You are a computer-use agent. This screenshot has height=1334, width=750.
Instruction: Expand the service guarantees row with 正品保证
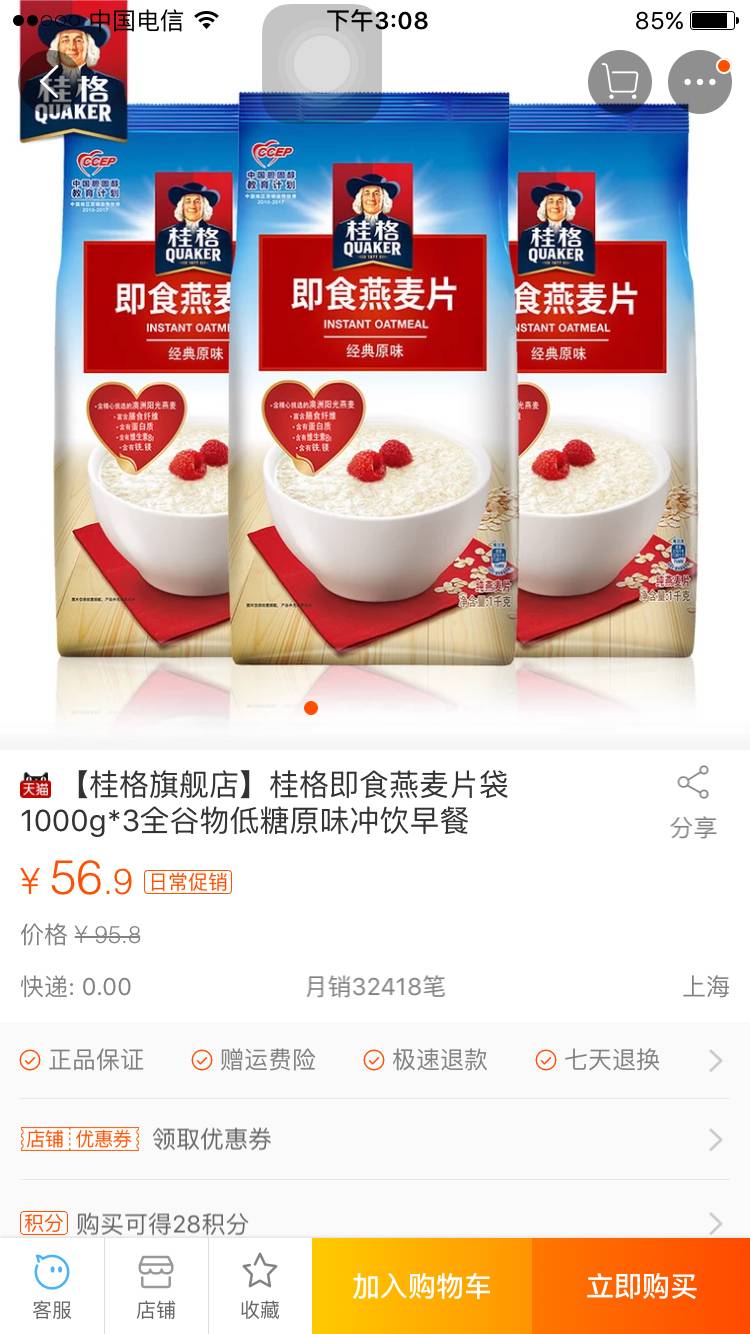point(375,1060)
